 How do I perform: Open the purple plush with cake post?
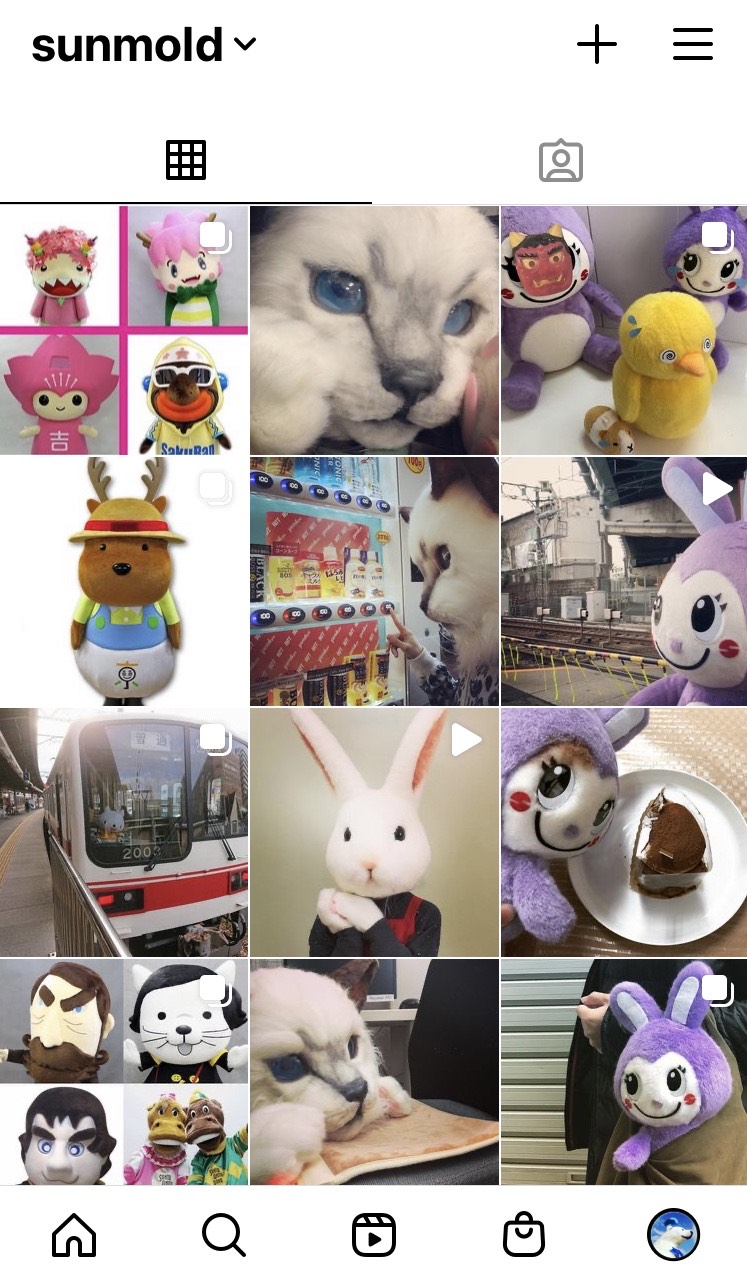click(x=624, y=832)
